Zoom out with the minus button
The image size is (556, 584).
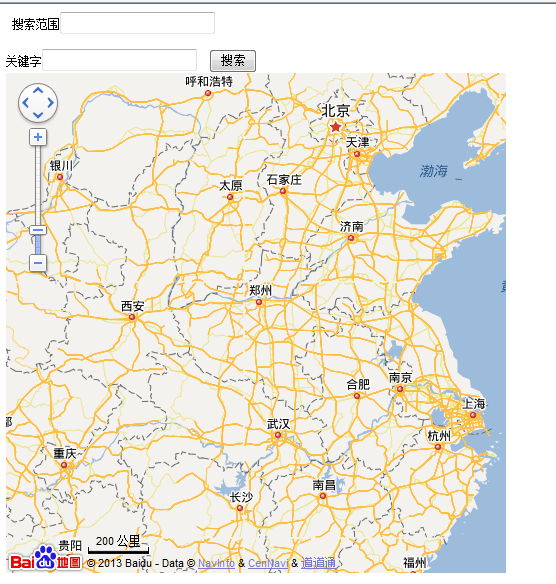38,263
